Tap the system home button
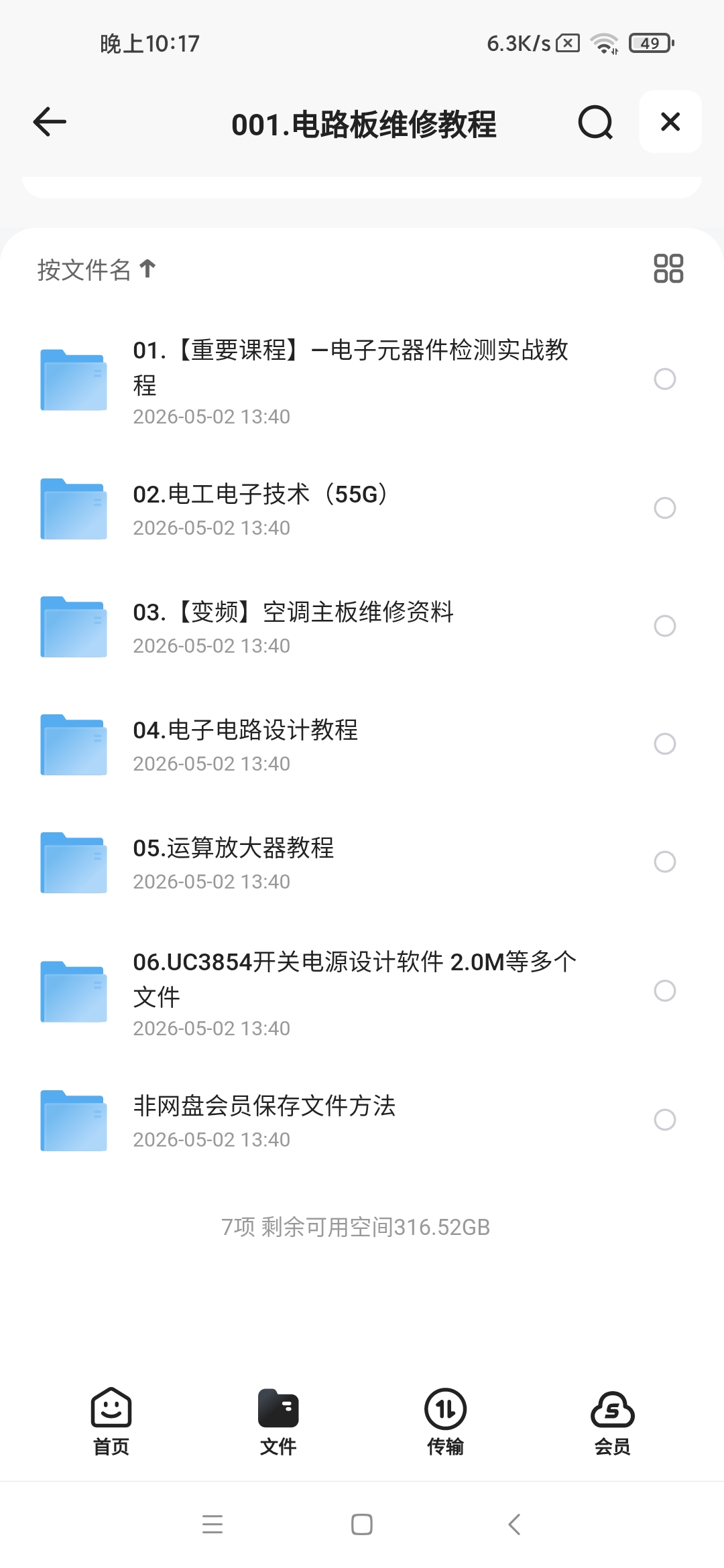 [362, 1524]
